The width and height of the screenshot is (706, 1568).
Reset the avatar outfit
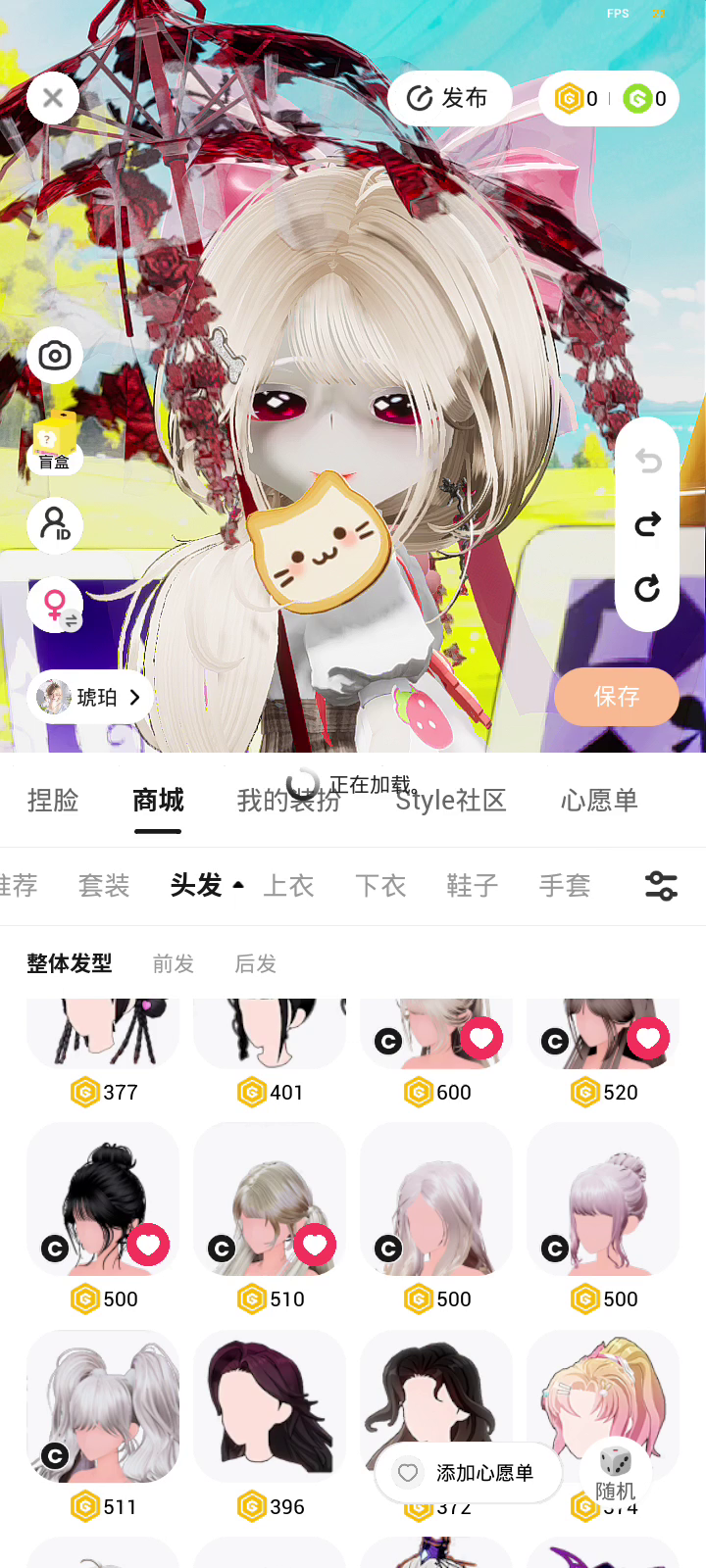pyautogui.click(x=647, y=589)
